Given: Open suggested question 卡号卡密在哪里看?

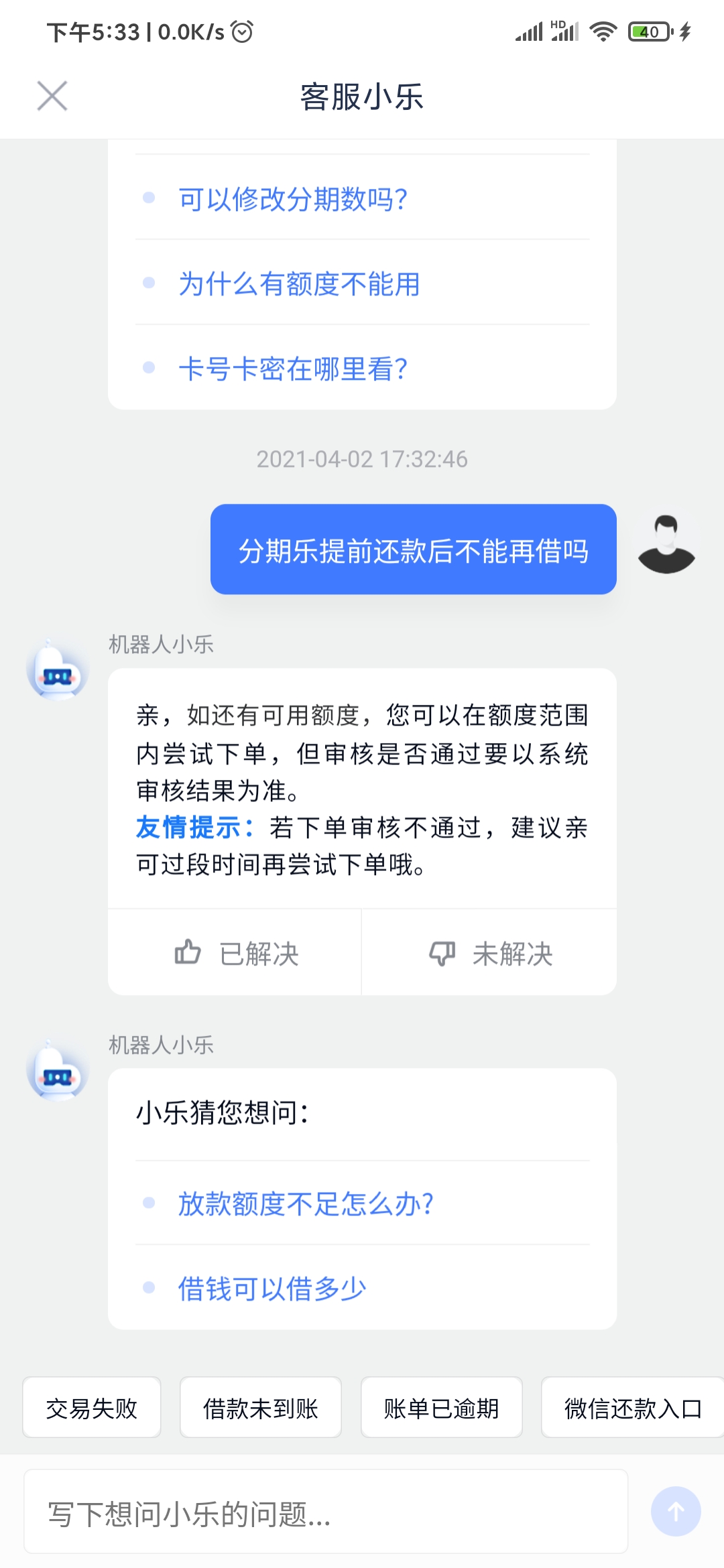Looking at the screenshot, I should (293, 369).
